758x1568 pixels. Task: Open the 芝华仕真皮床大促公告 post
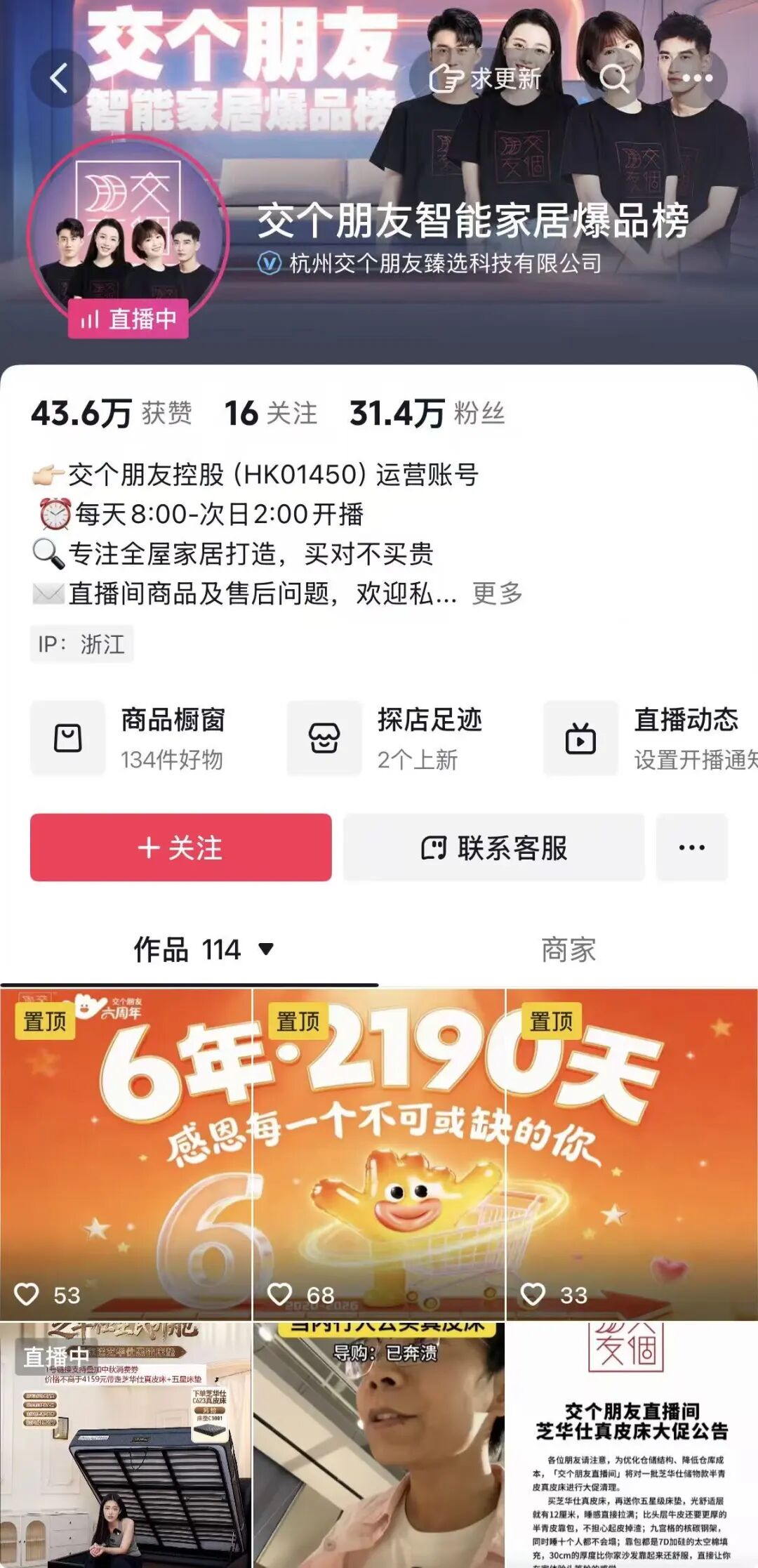coord(632,1445)
